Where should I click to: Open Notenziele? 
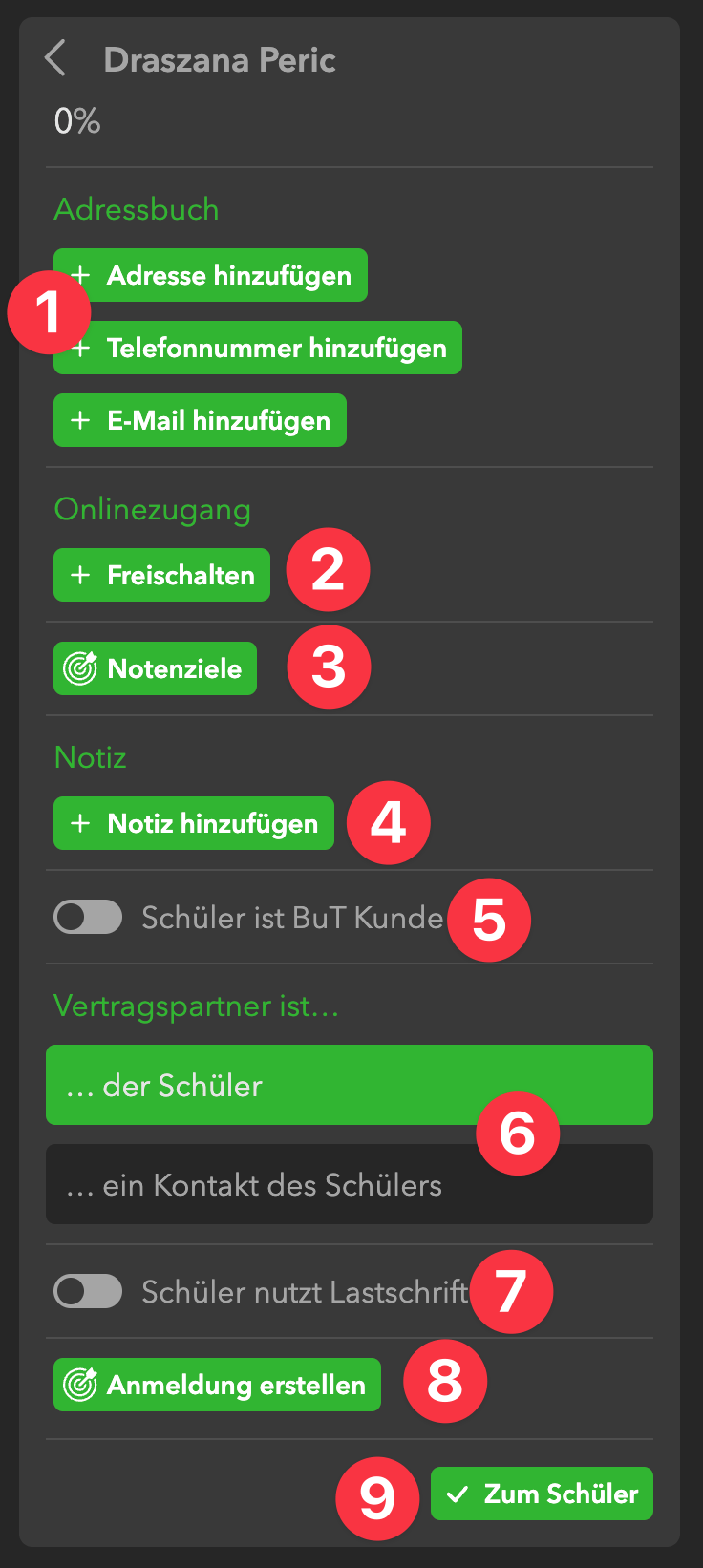[155, 668]
